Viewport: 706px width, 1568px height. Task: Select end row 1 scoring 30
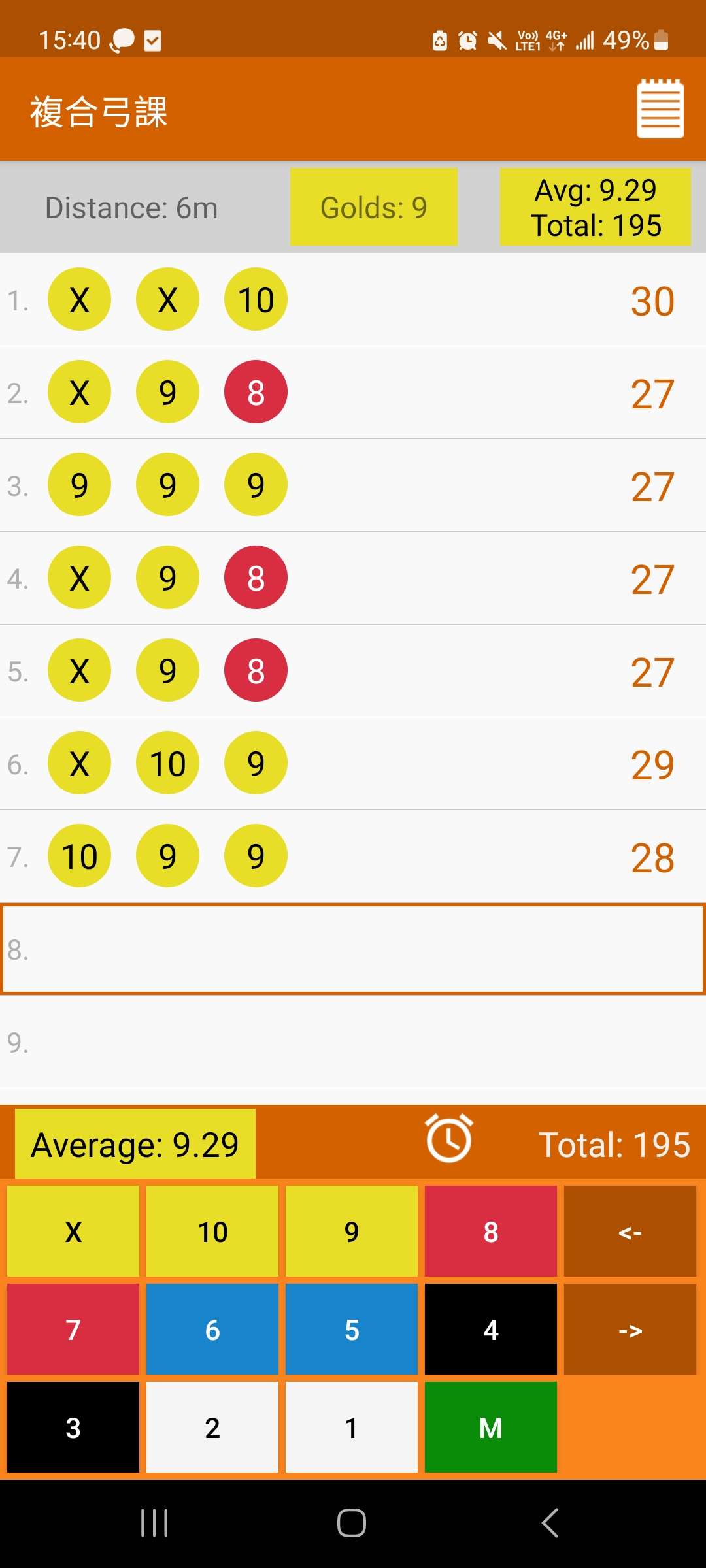pyautogui.click(x=353, y=301)
